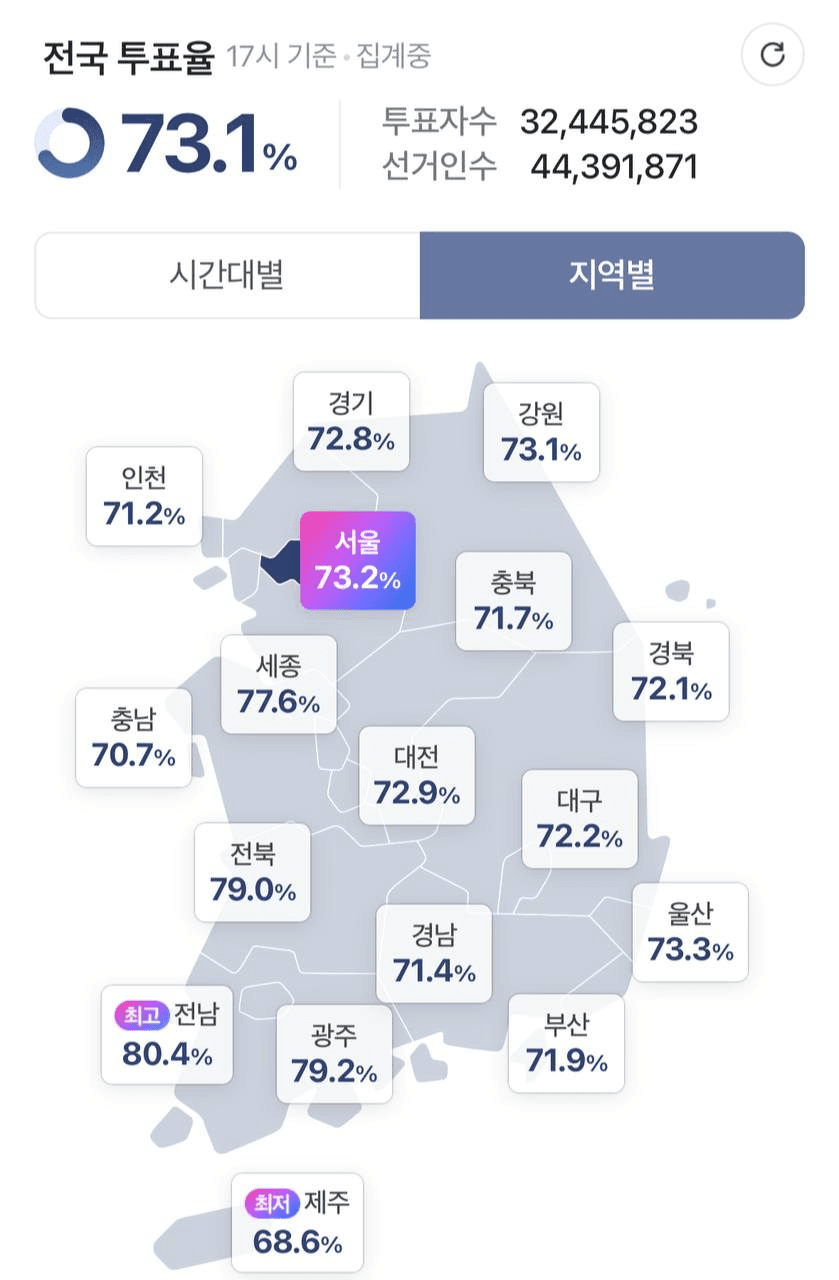Open the 경북 region card

pos(670,671)
